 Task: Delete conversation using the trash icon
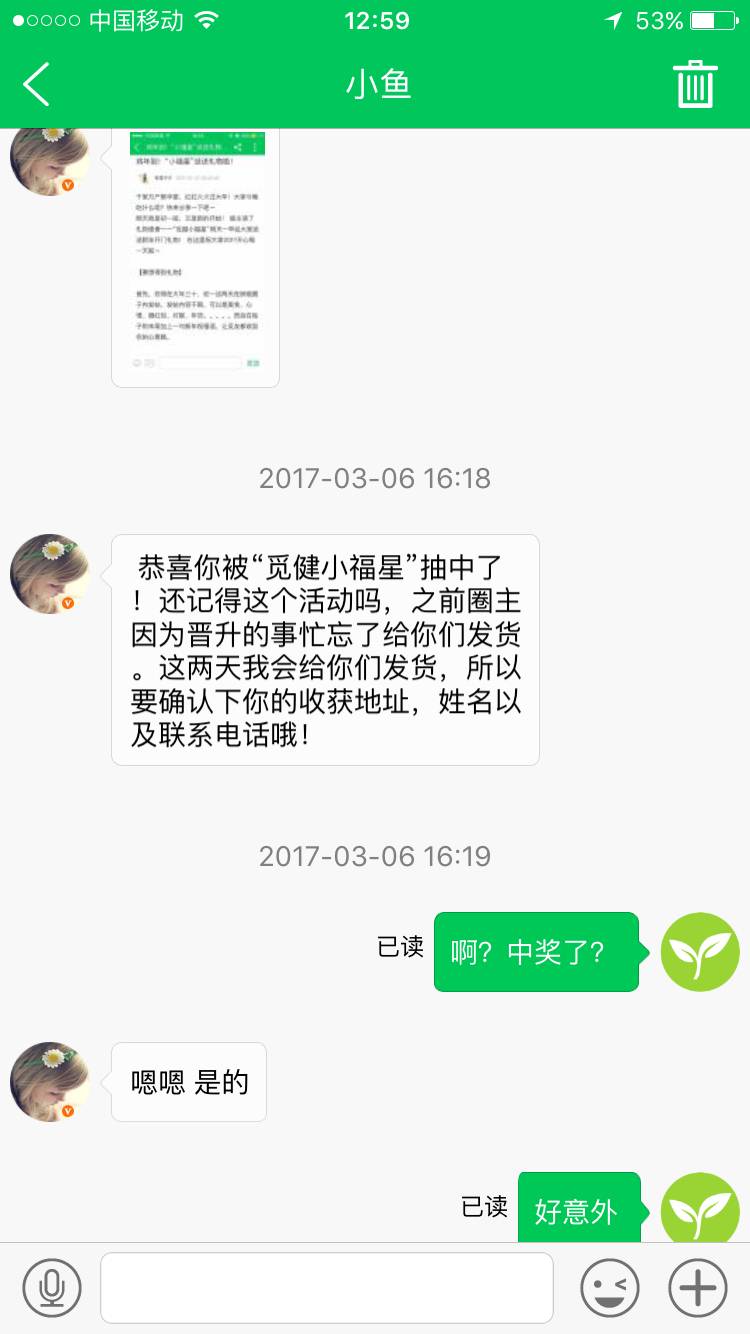pyautogui.click(x=695, y=84)
